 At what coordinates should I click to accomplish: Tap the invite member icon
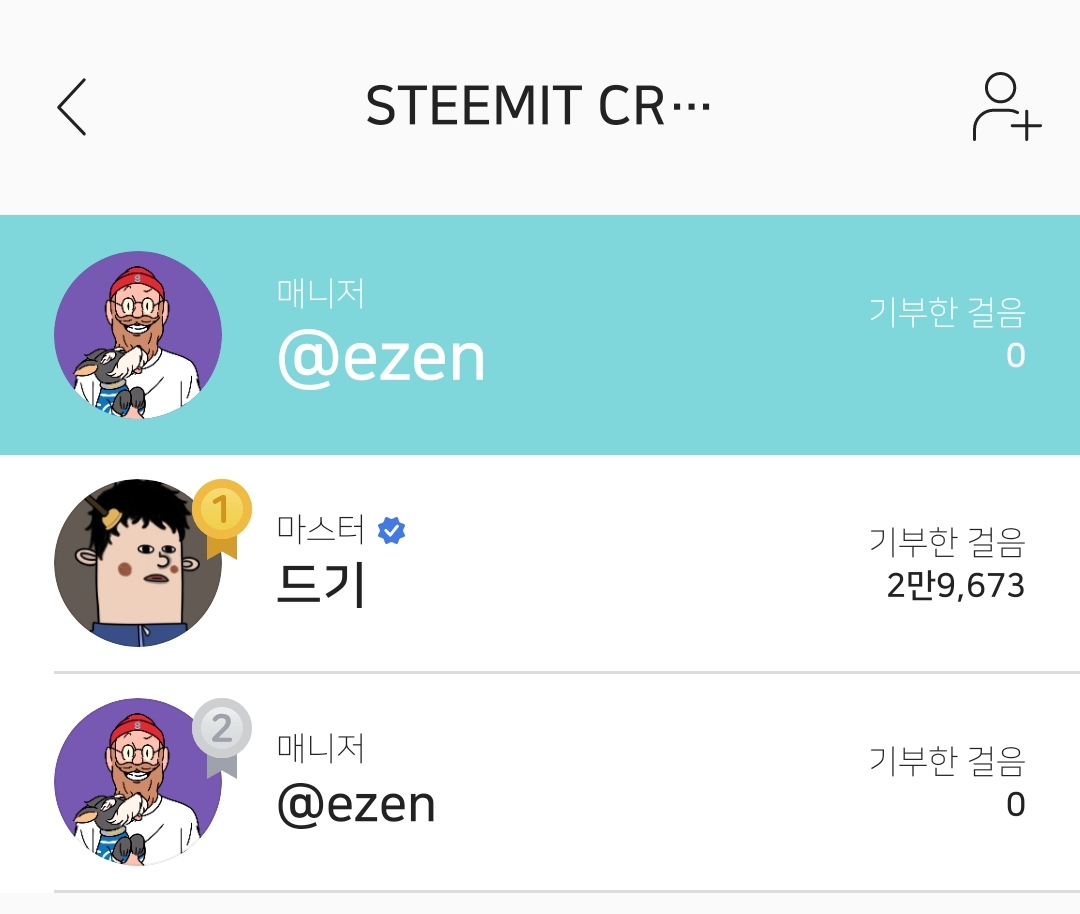(x=1006, y=107)
